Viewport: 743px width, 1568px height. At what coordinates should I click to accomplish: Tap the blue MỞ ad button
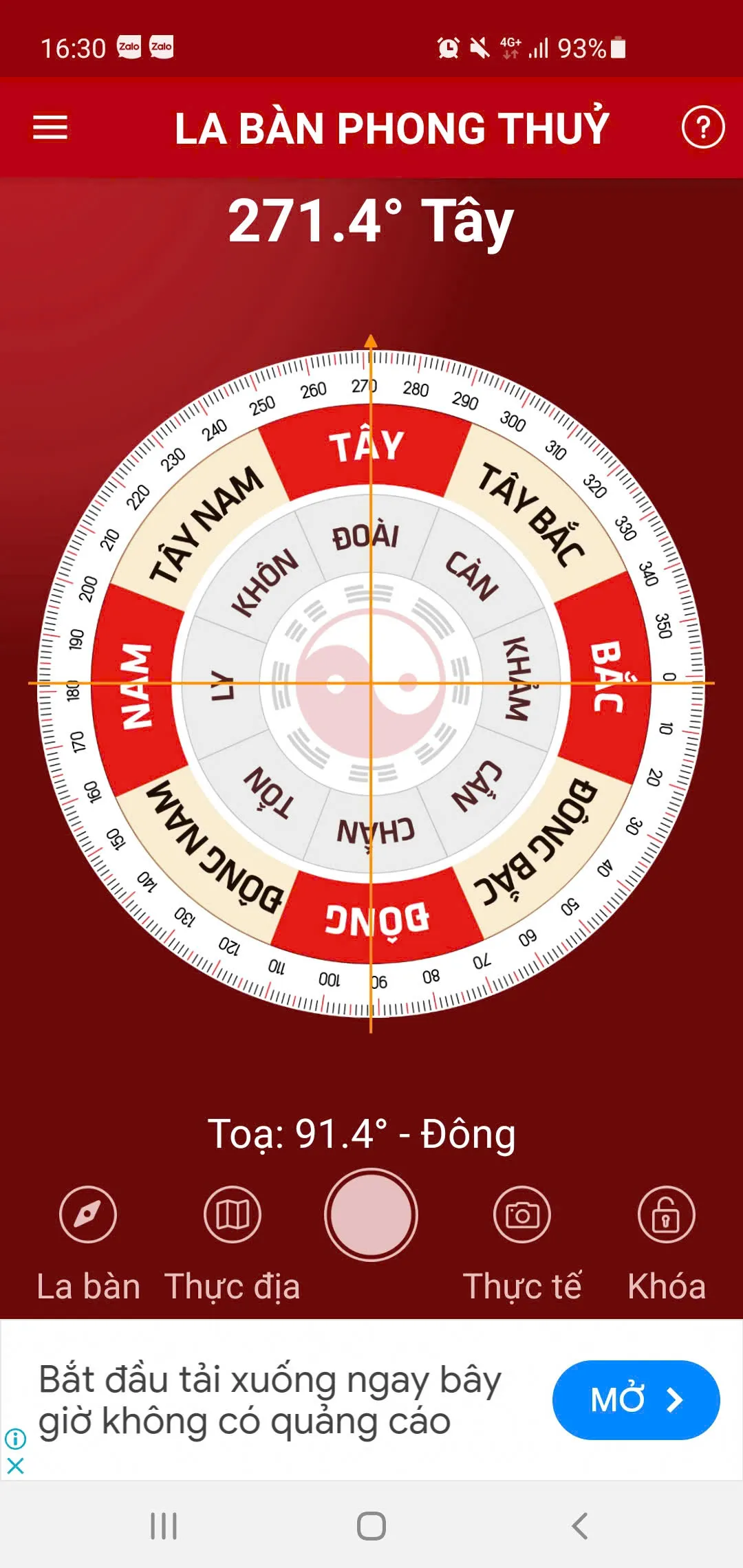click(x=636, y=1400)
